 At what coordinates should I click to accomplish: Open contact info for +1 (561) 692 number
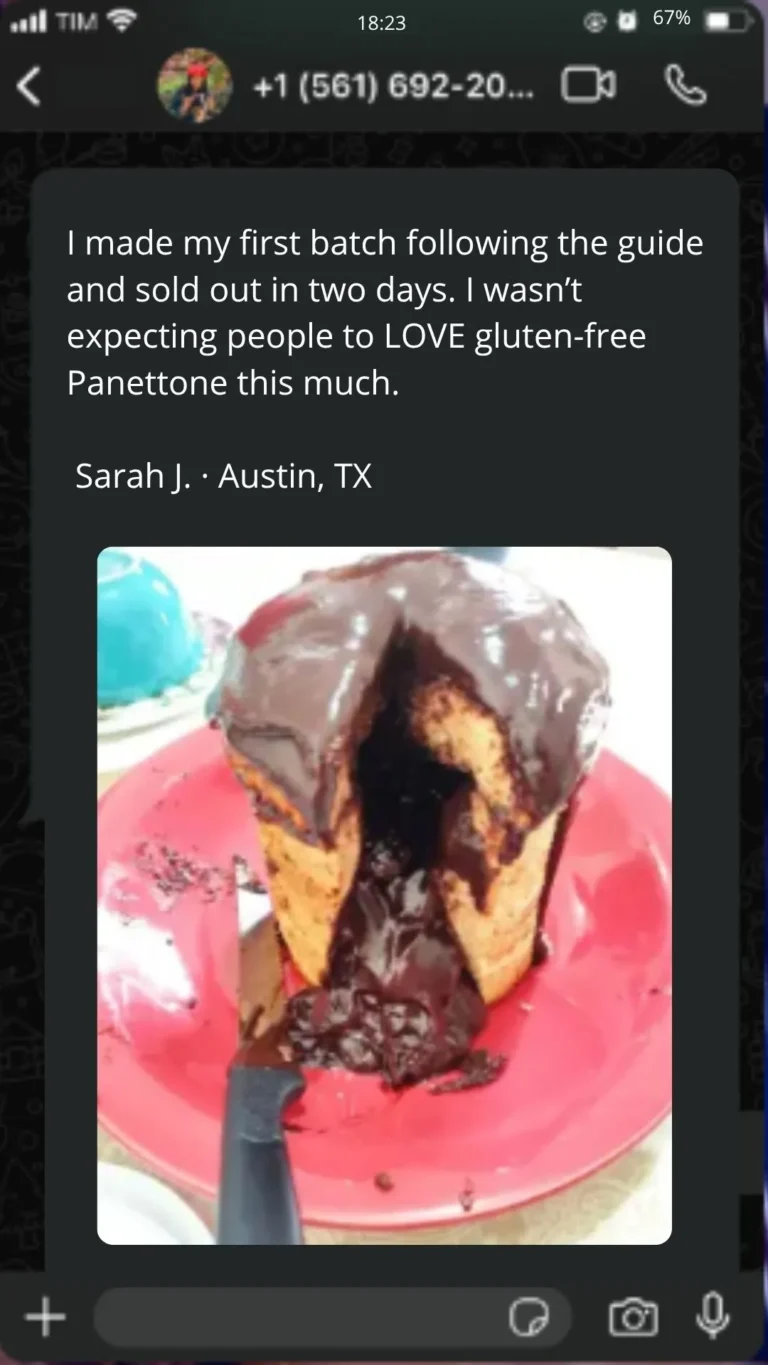click(393, 88)
